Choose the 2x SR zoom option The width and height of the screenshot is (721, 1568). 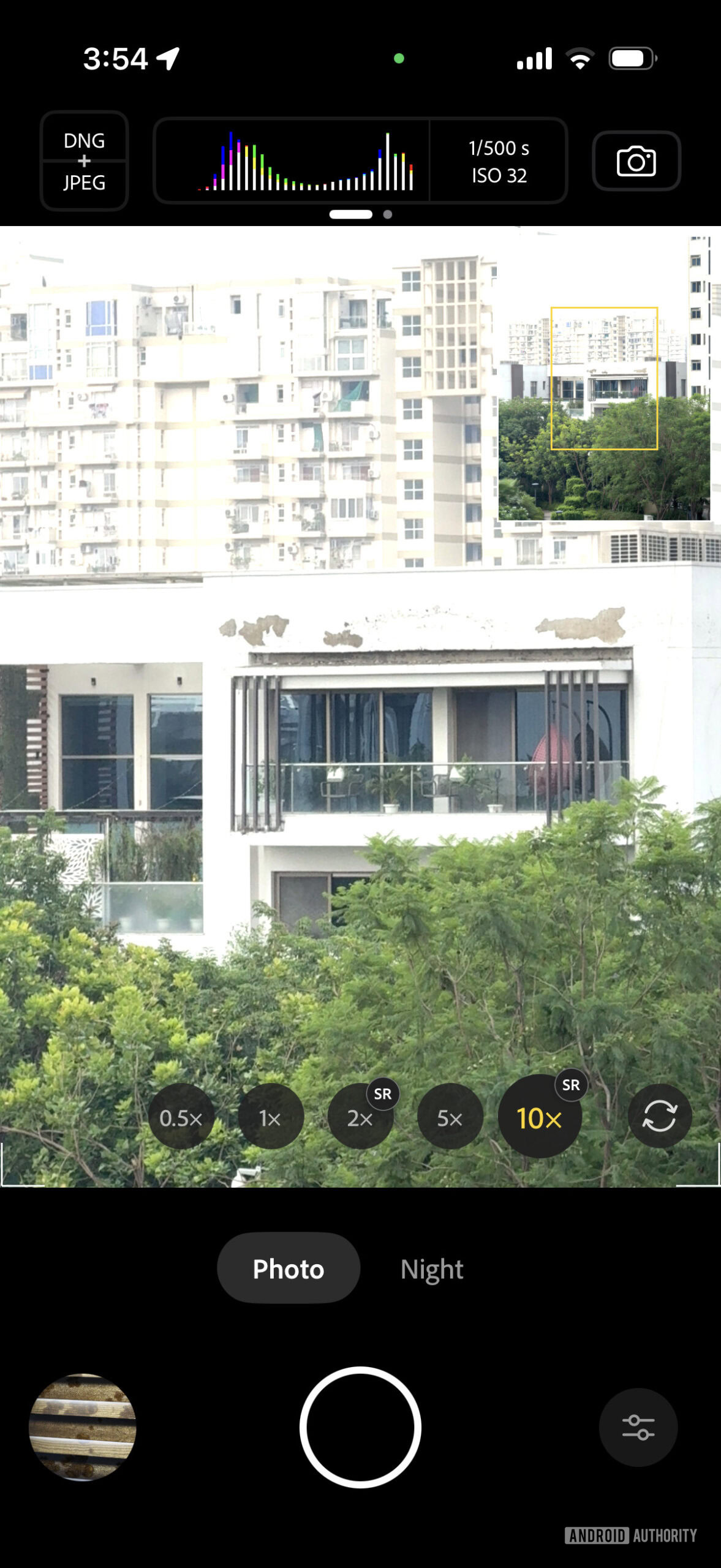pos(361,1117)
